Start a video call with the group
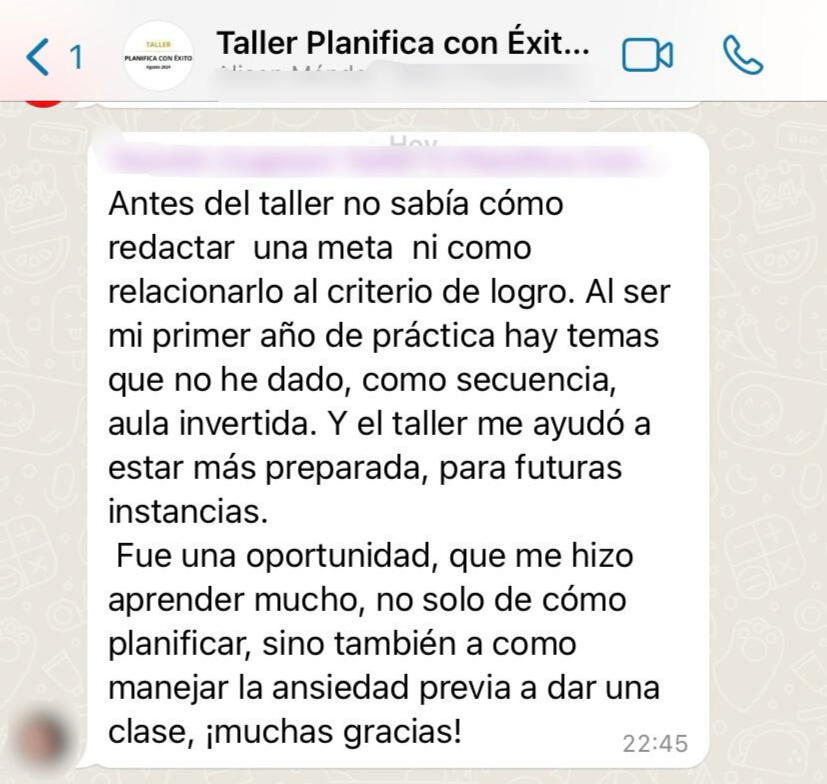 (647, 56)
